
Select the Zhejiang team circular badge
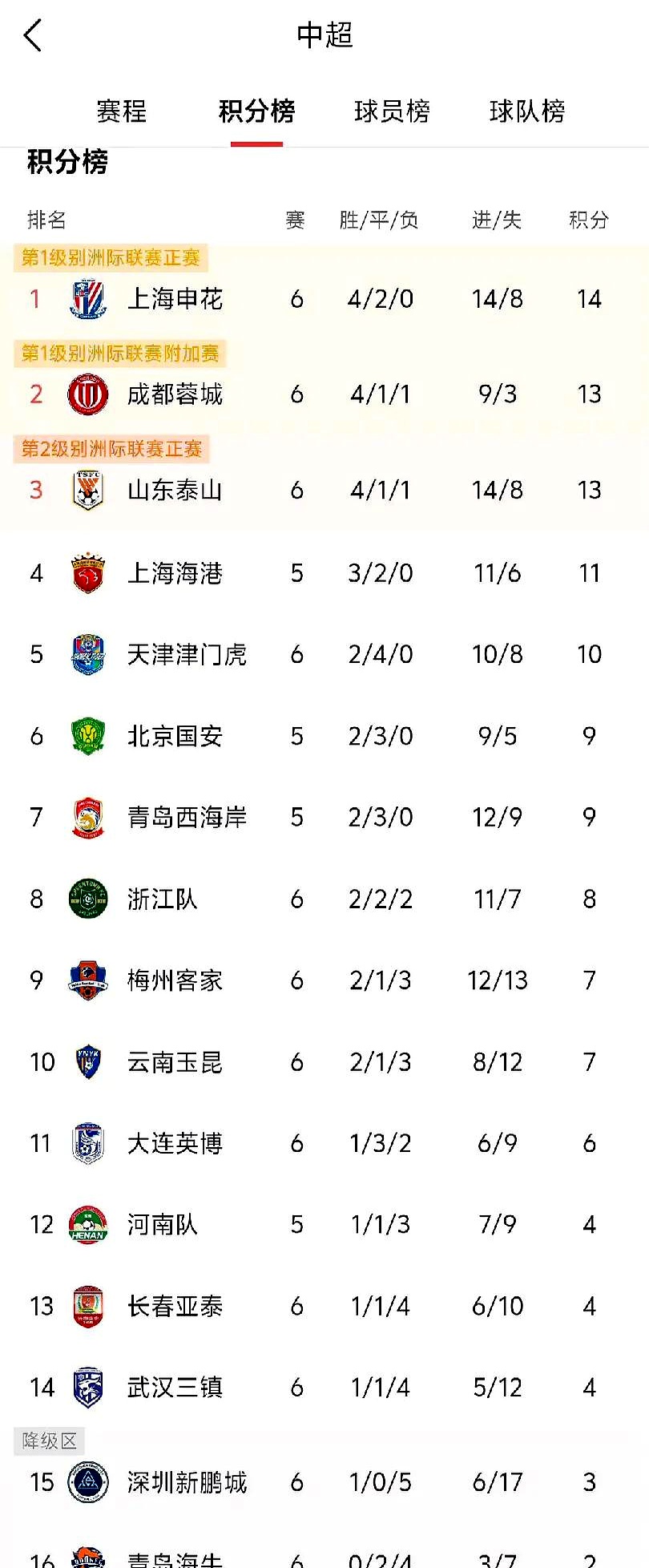coord(87,899)
